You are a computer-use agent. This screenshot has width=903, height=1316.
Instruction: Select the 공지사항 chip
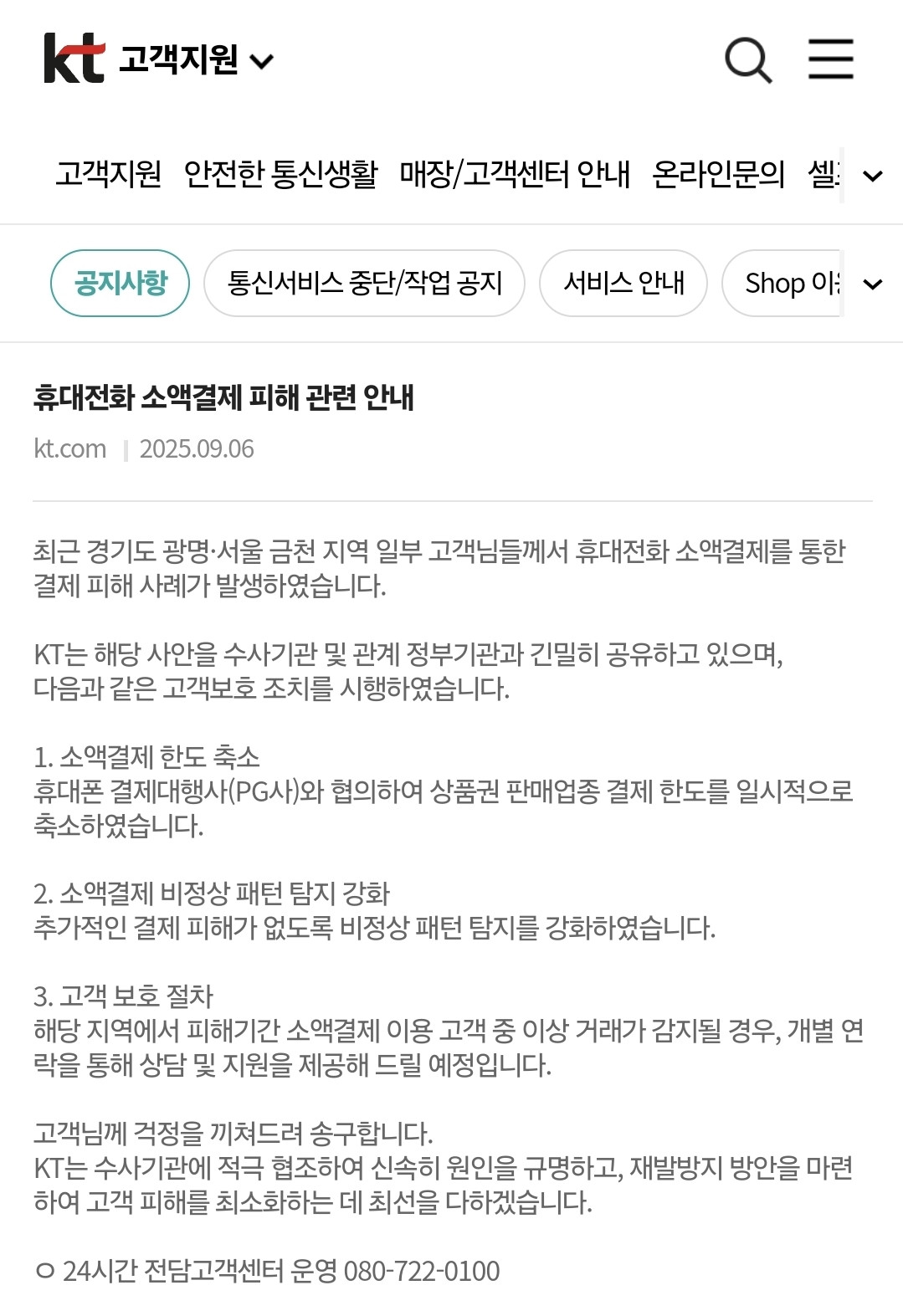click(121, 283)
